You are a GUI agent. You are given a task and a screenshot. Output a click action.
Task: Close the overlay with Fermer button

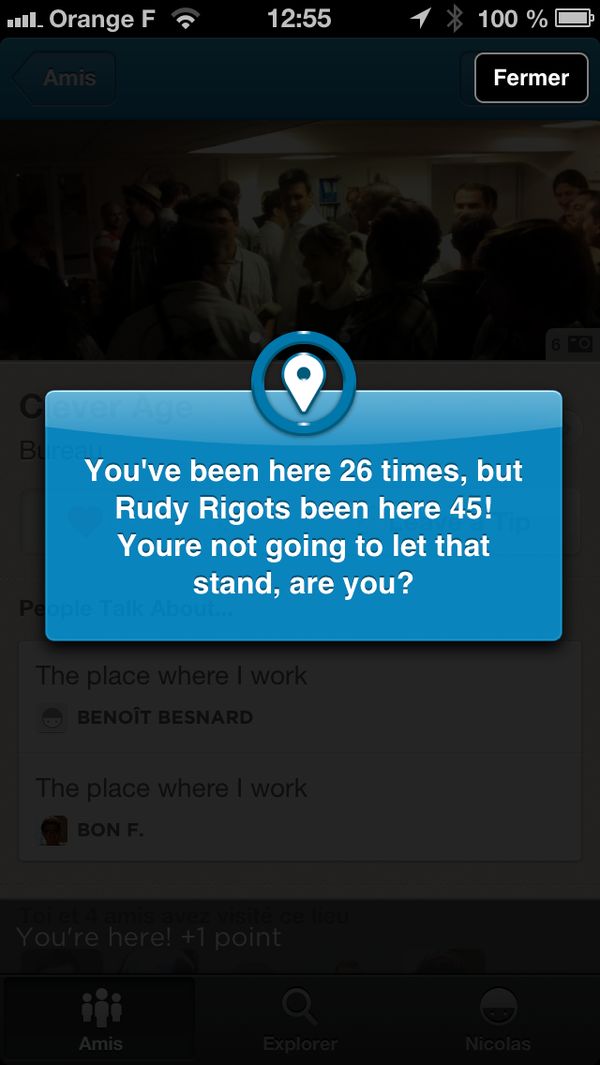click(x=531, y=78)
